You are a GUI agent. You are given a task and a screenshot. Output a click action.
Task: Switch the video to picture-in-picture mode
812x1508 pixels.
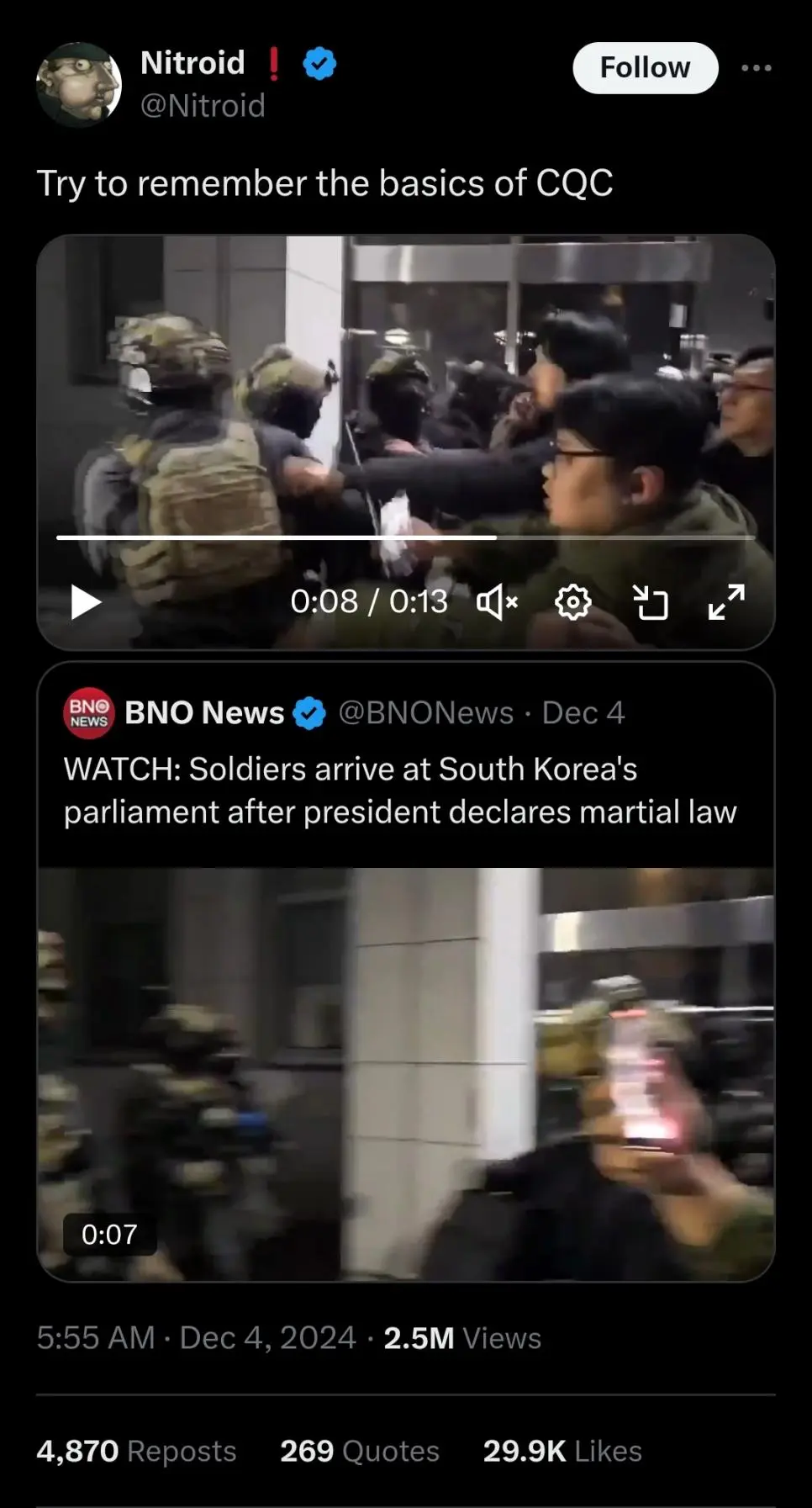click(x=650, y=602)
